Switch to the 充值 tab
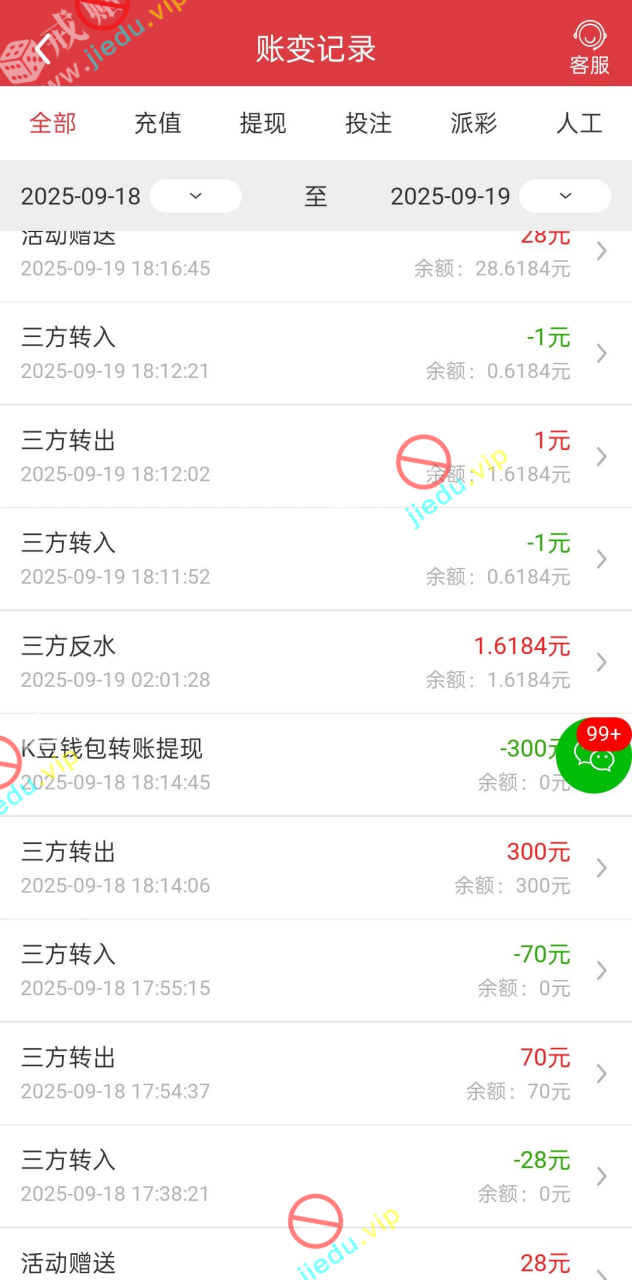Image resolution: width=632 pixels, height=1280 pixels. coord(158,123)
